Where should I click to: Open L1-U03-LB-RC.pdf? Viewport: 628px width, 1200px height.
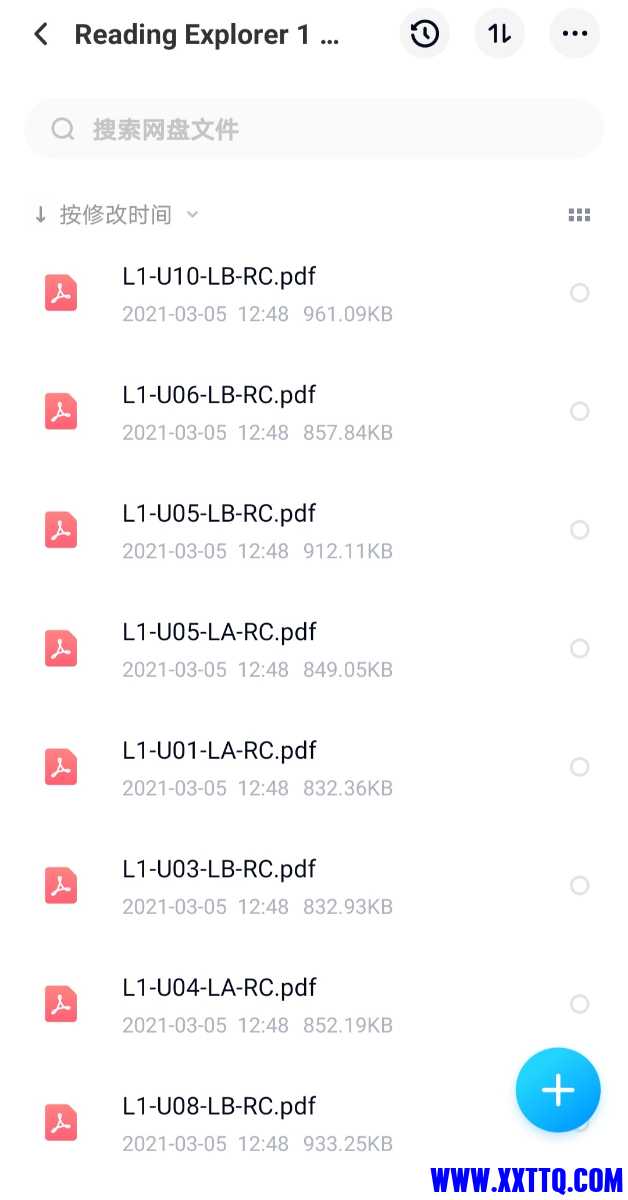219,869
